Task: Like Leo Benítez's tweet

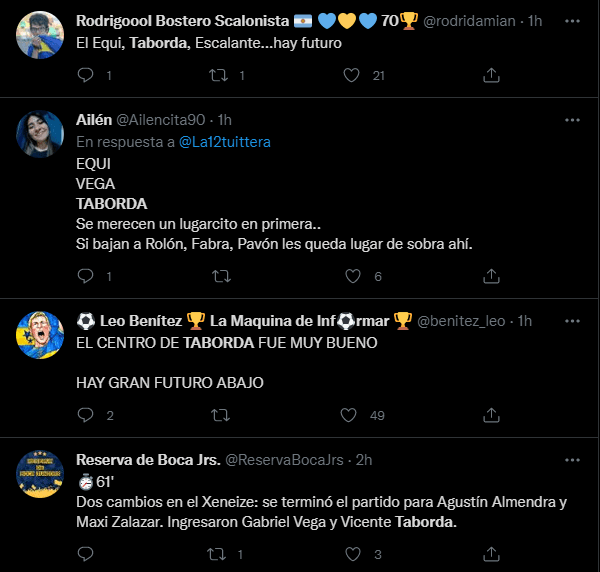Action: click(x=350, y=415)
